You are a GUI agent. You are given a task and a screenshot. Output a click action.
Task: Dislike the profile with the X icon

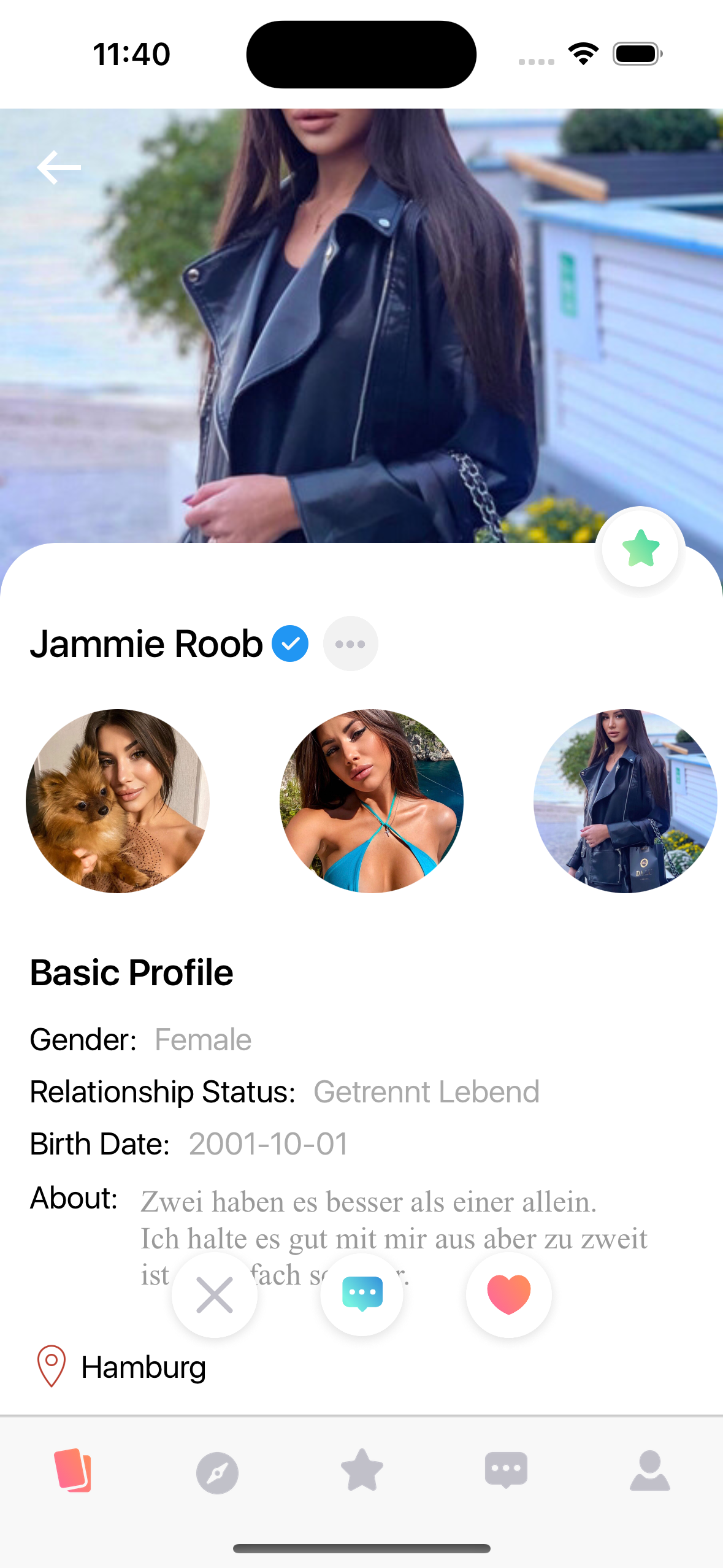click(214, 1294)
